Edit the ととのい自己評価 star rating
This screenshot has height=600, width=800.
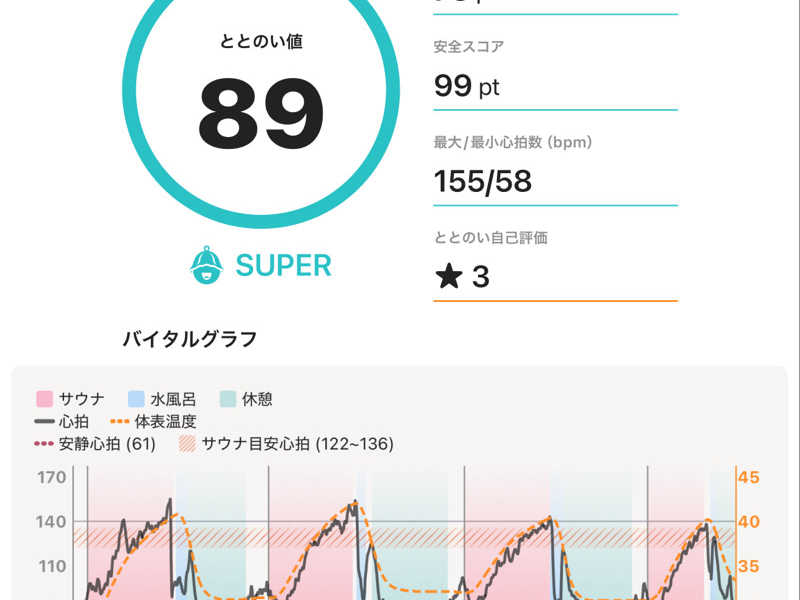pyautogui.click(x=555, y=277)
